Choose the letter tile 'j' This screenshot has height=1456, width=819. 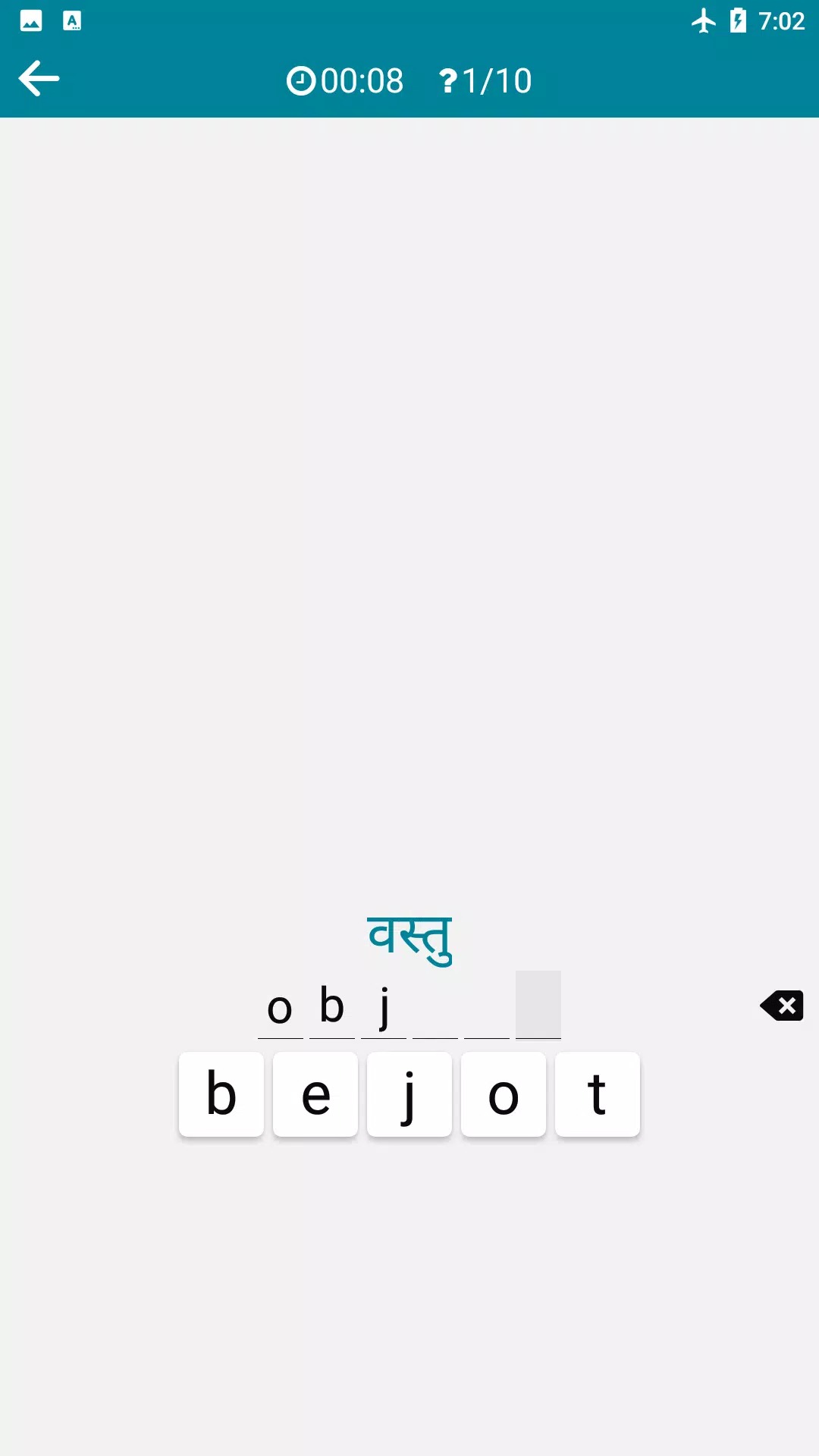click(x=409, y=1094)
